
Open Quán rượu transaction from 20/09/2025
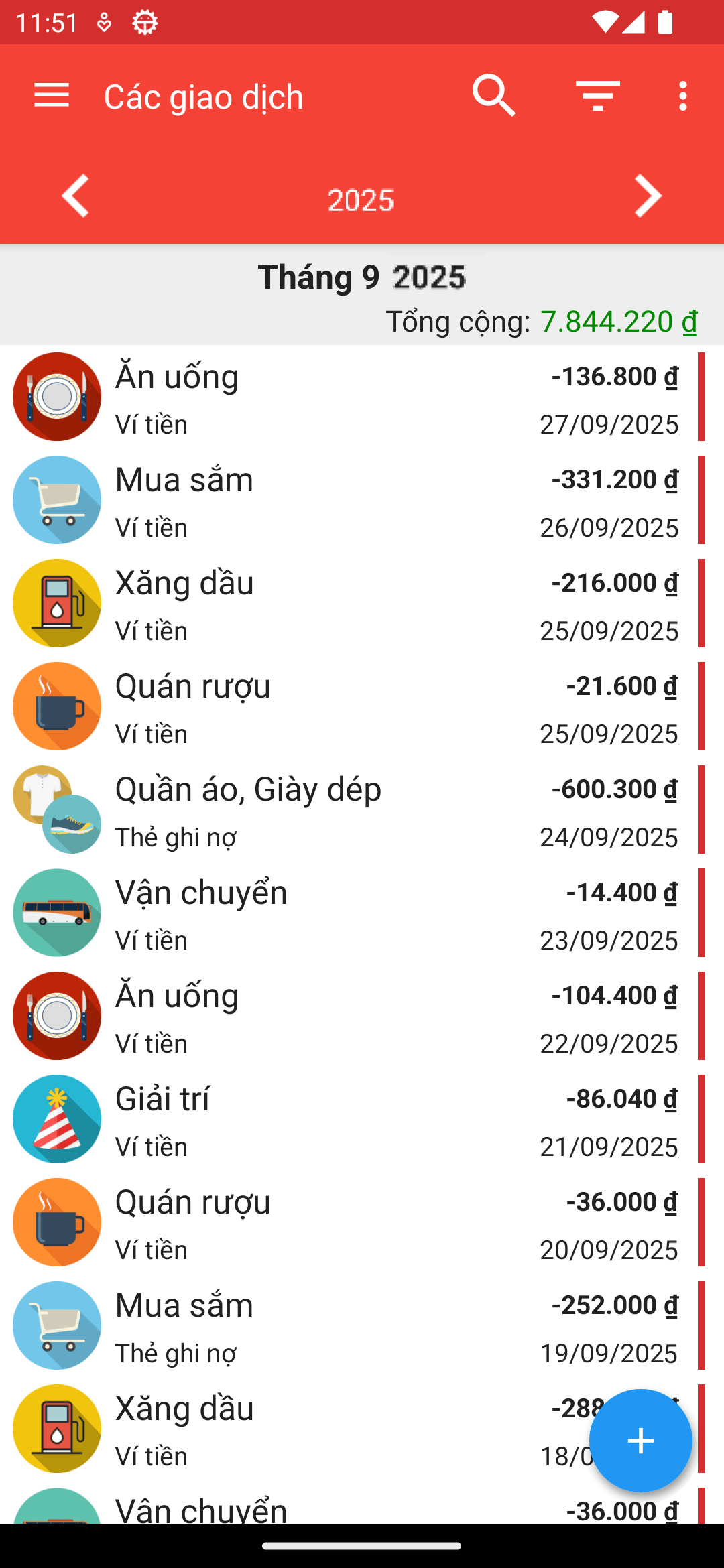tap(362, 1222)
